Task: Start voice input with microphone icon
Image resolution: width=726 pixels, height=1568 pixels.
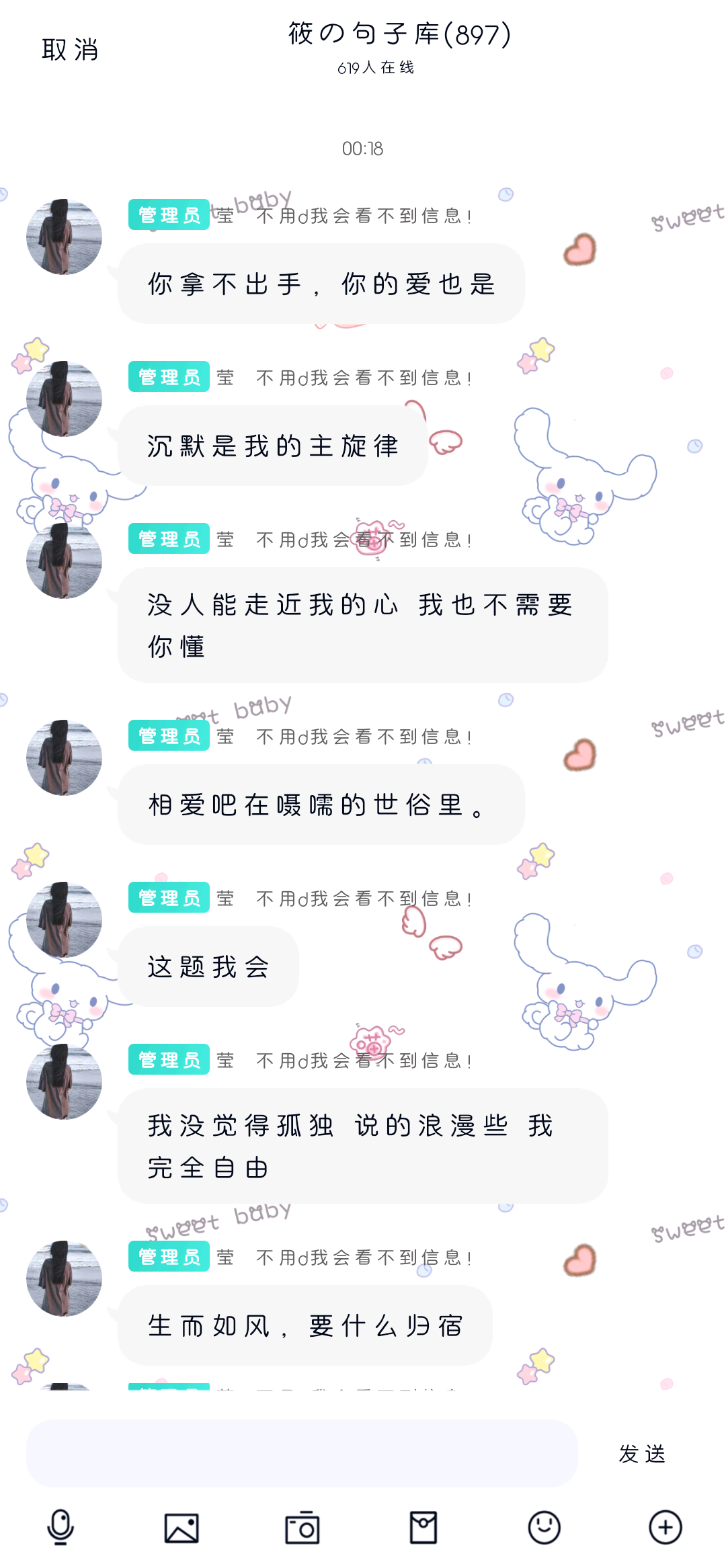Action: [61, 1527]
